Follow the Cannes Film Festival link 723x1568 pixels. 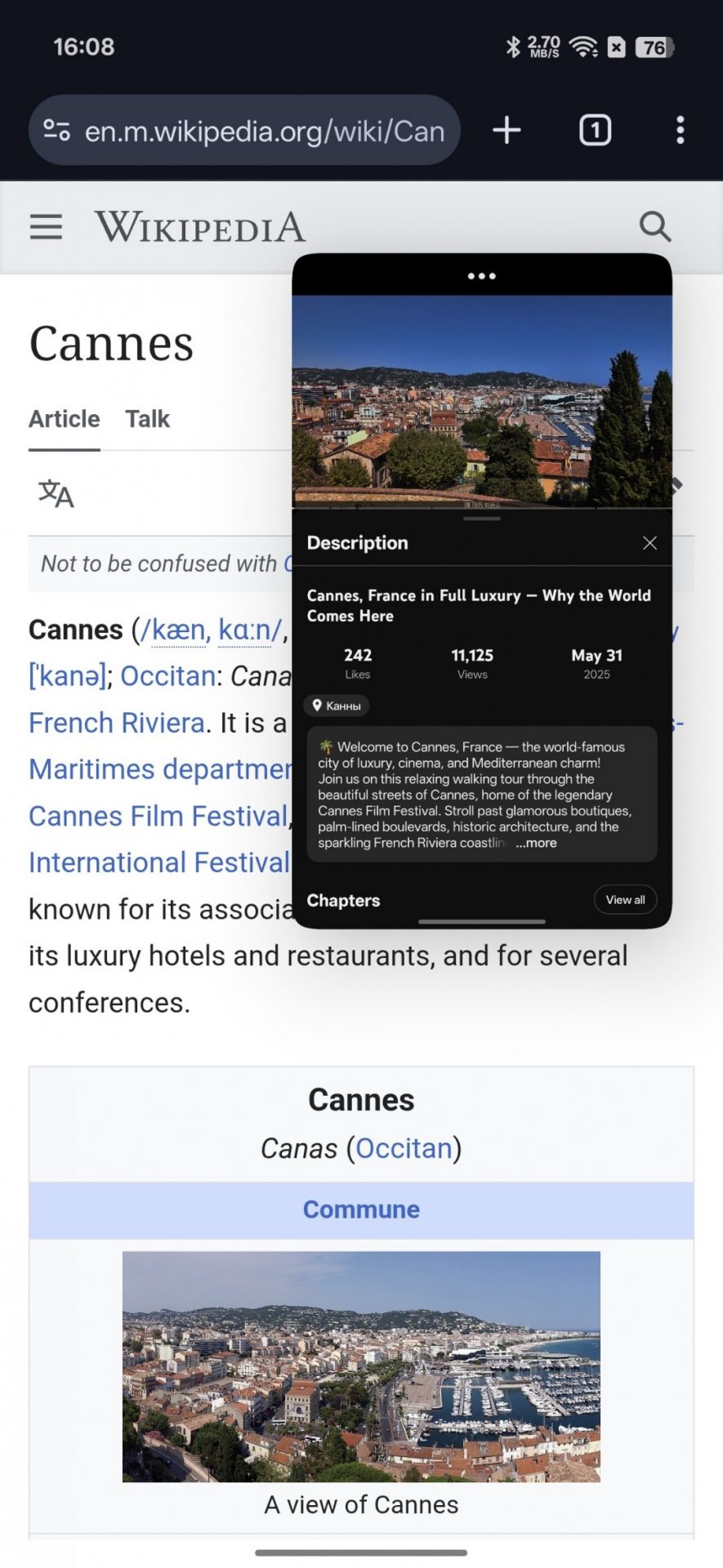coord(158,816)
